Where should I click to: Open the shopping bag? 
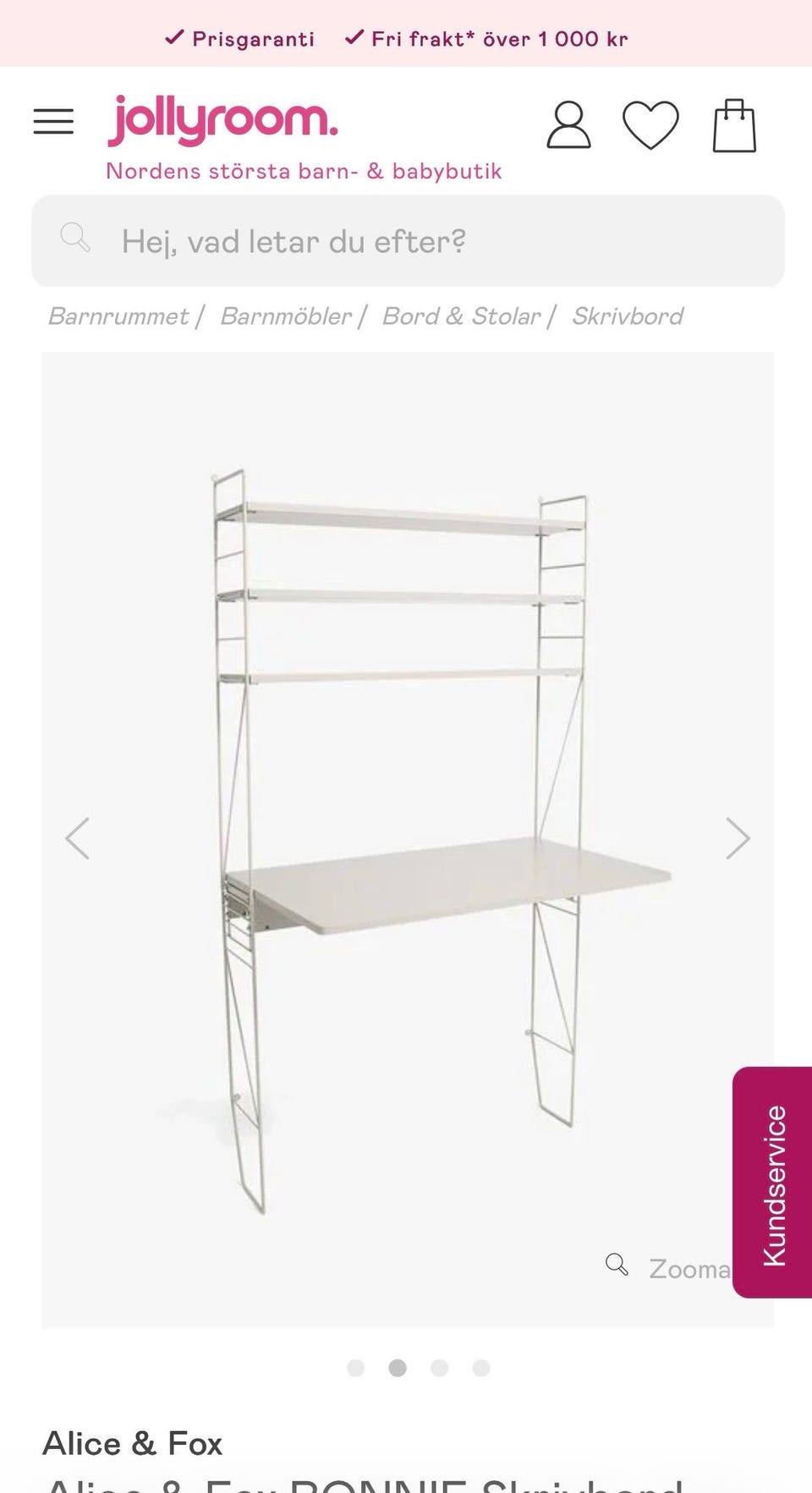[x=734, y=125]
